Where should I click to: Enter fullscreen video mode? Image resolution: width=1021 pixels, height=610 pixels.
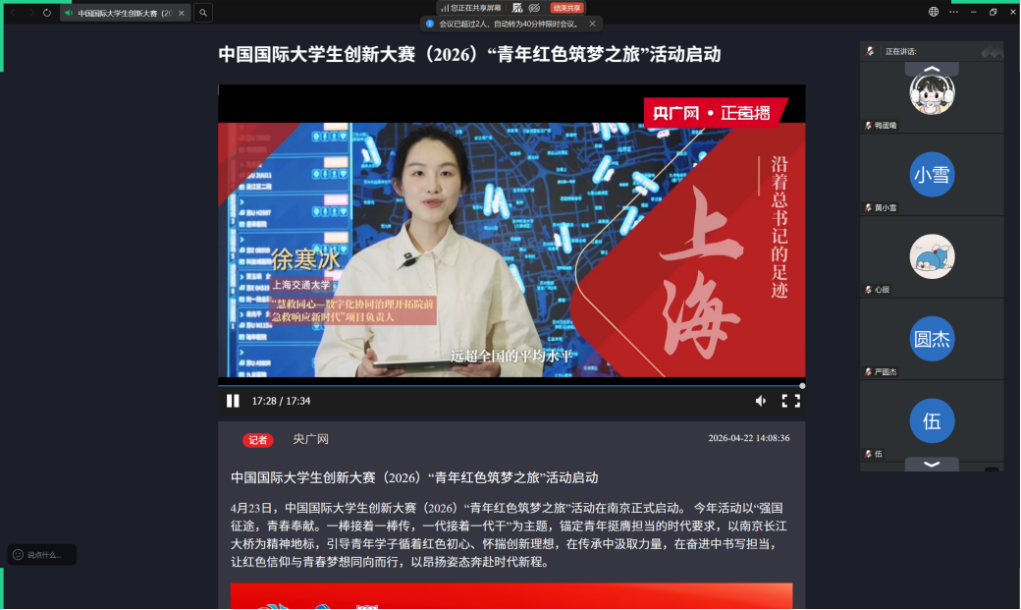tap(790, 401)
